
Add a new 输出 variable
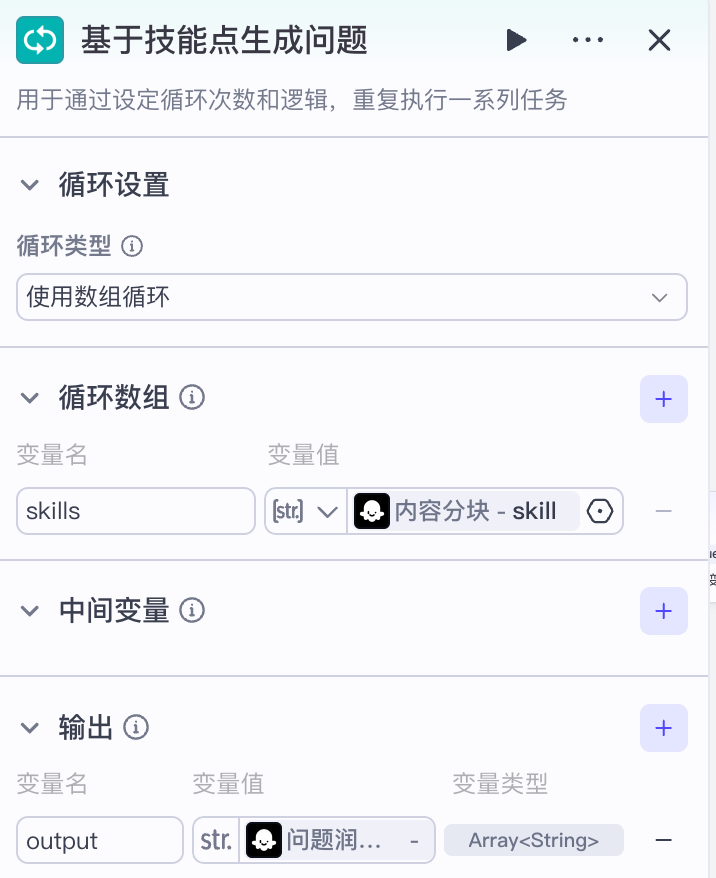tap(663, 728)
